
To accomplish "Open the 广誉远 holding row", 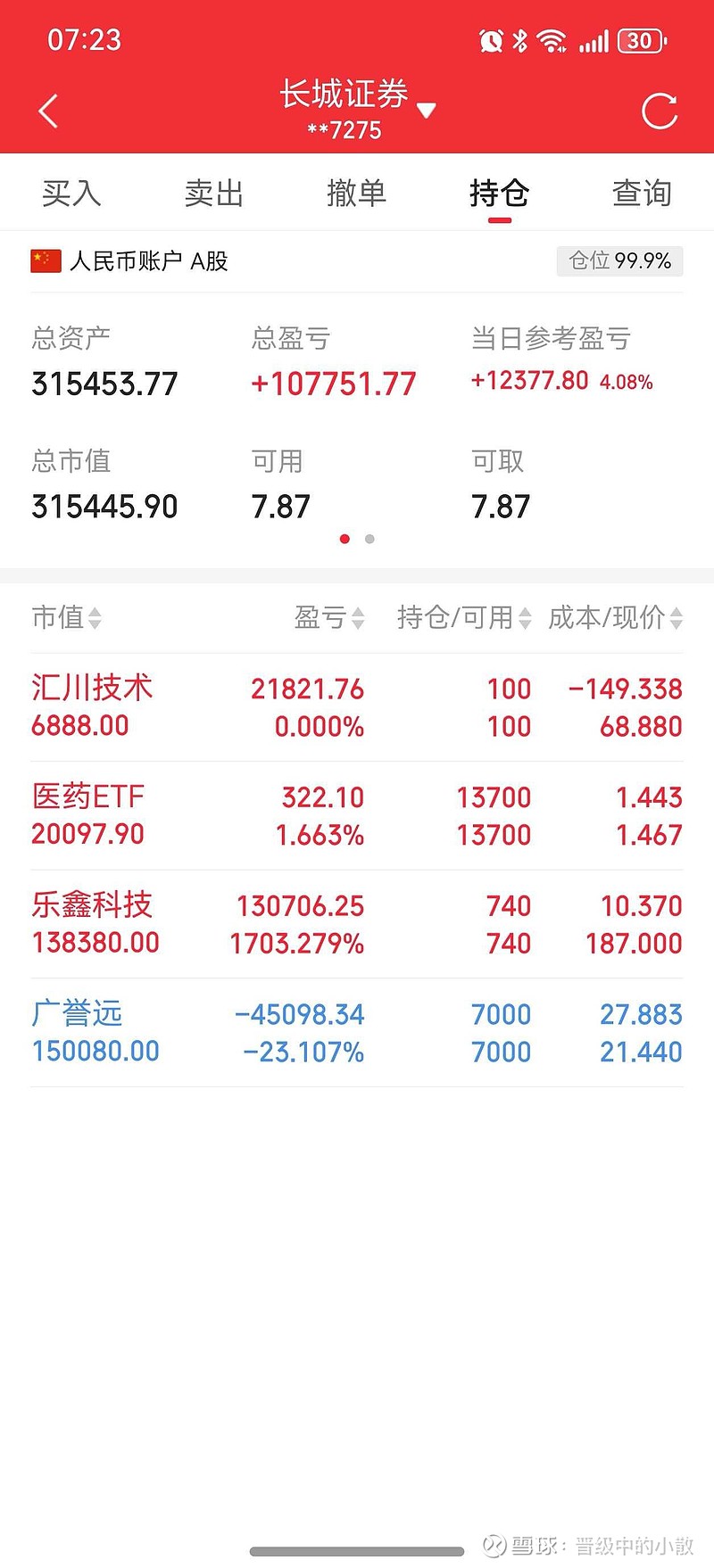I will coord(357,1033).
